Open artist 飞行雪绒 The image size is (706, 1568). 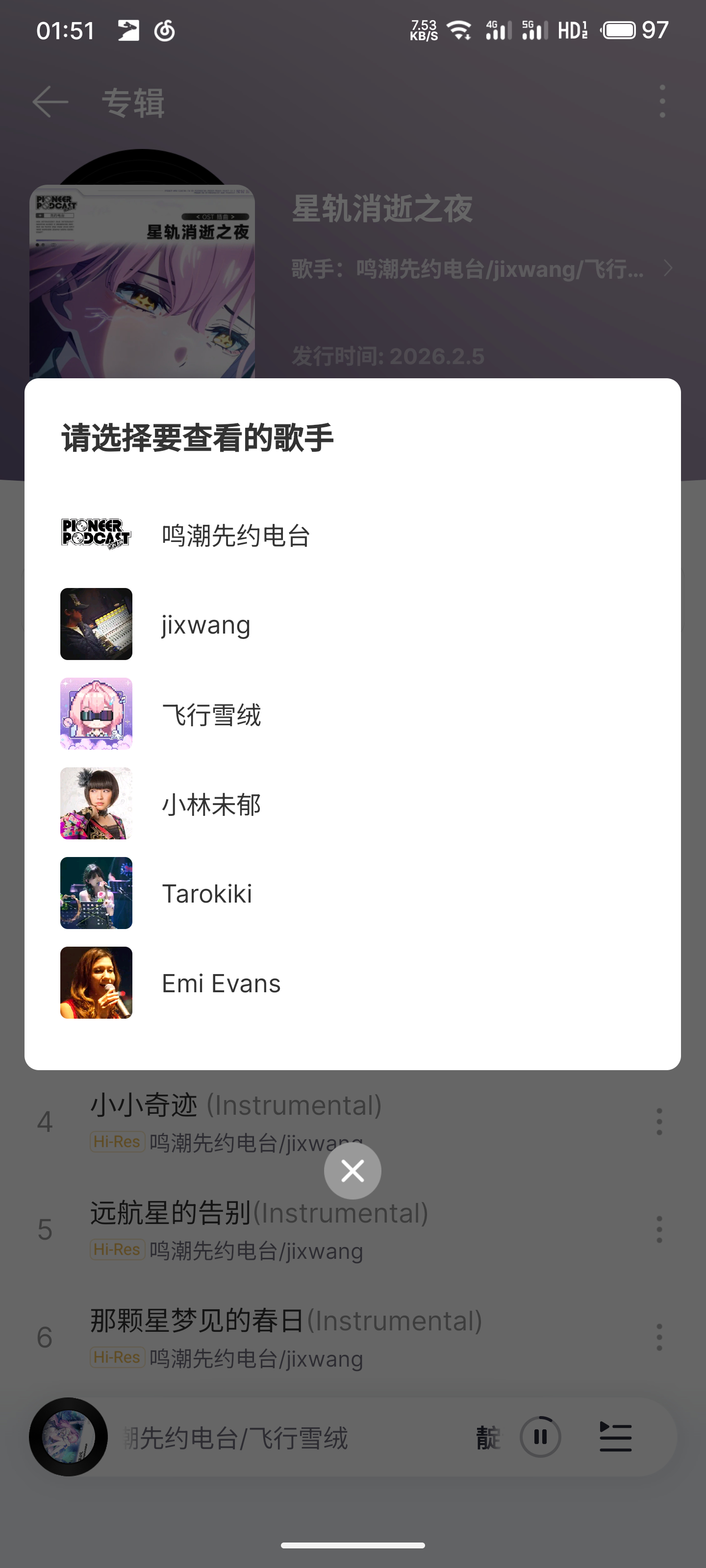point(211,714)
